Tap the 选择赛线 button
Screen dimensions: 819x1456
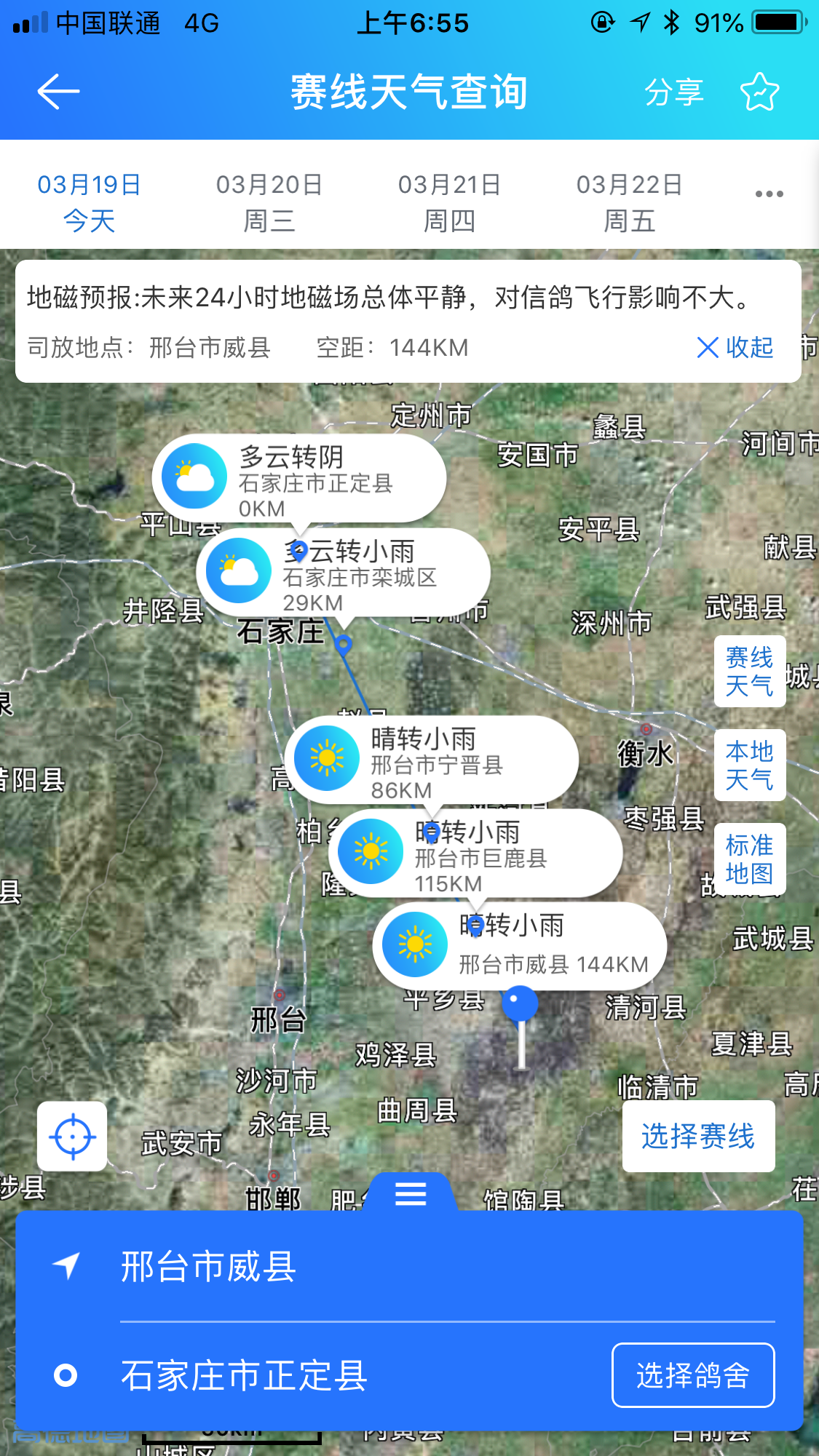point(698,1136)
